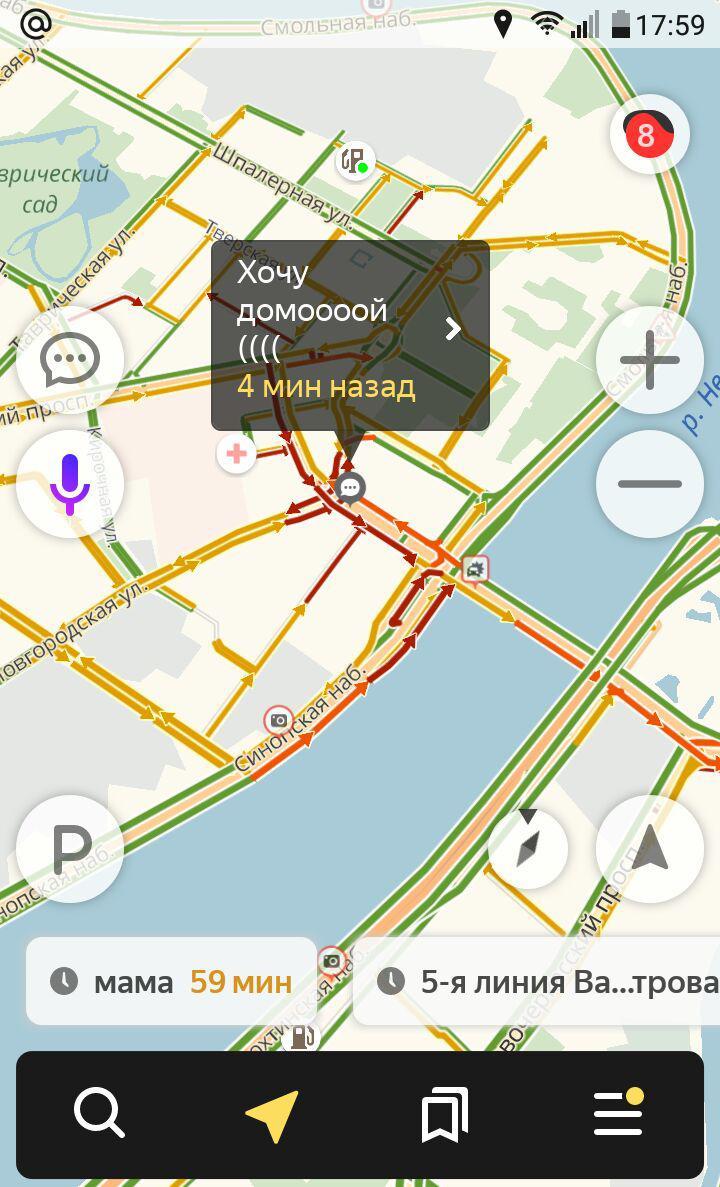Tap the gas station marker near Шпалерная
720x1187 pixels.
click(x=354, y=160)
